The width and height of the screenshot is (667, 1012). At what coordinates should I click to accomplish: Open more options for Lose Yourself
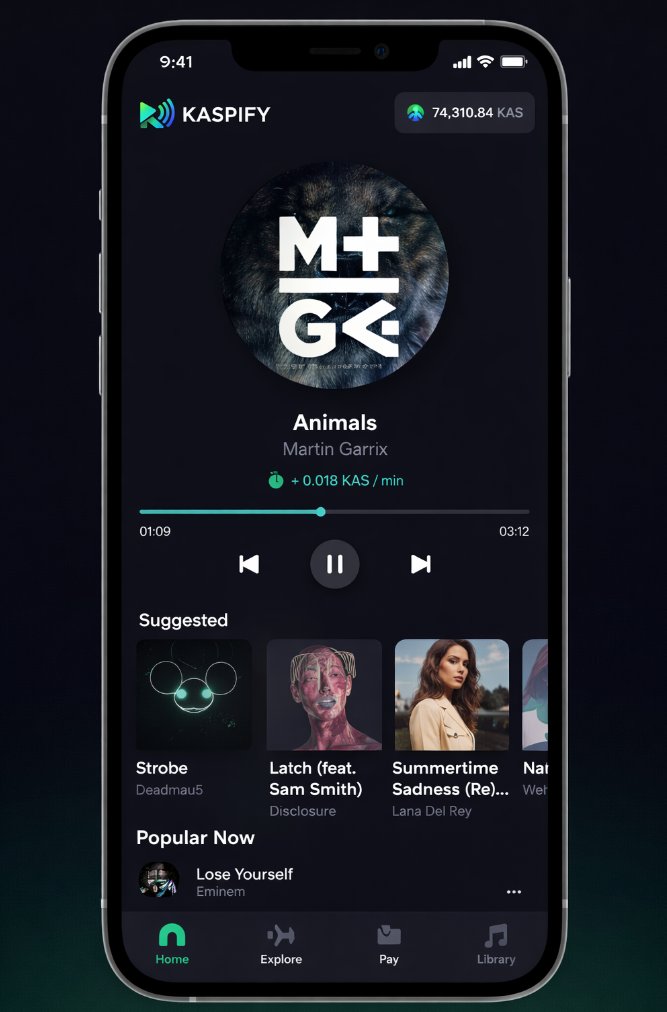[x=514, y=891]
